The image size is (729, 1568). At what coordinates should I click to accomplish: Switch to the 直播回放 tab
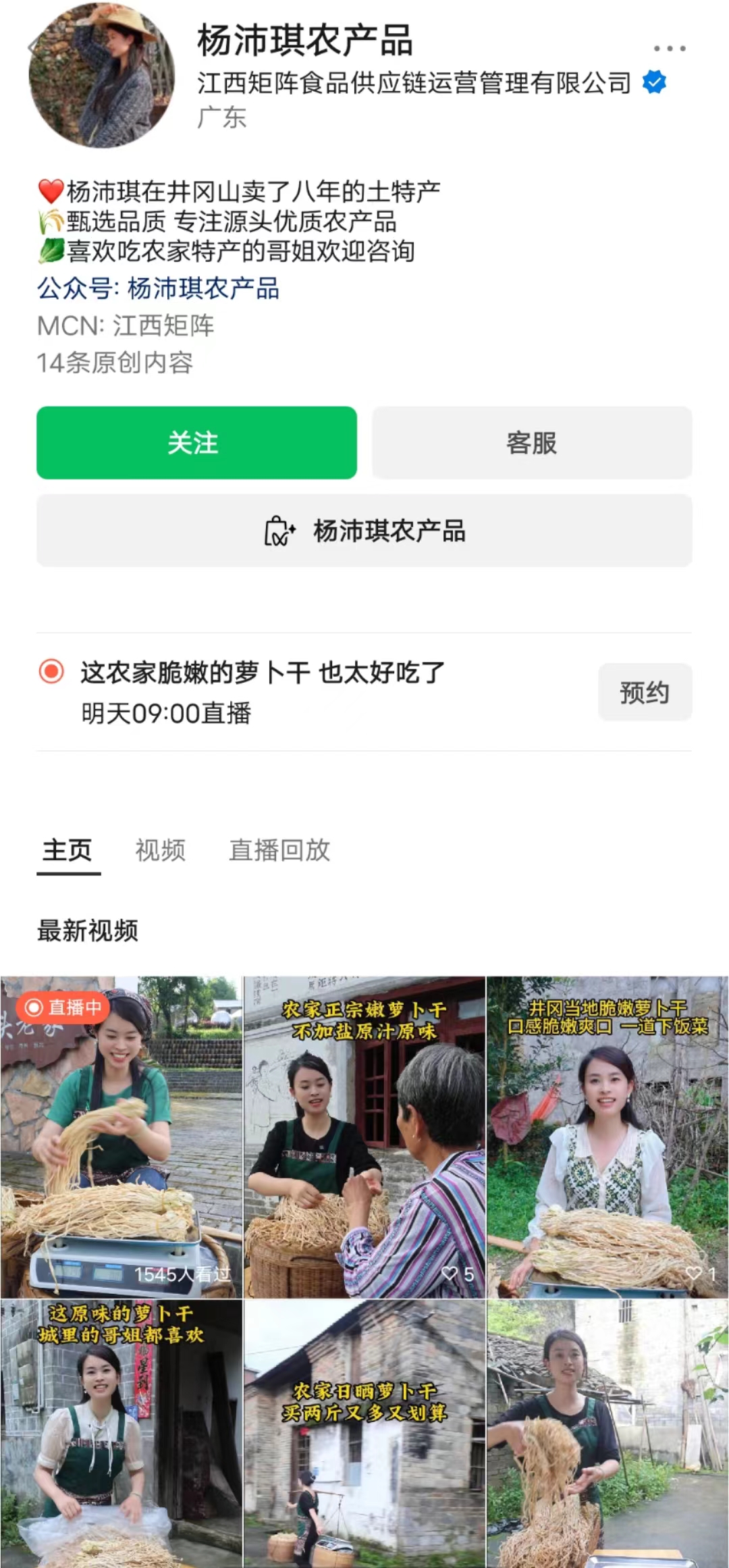(x=279, y=850)
